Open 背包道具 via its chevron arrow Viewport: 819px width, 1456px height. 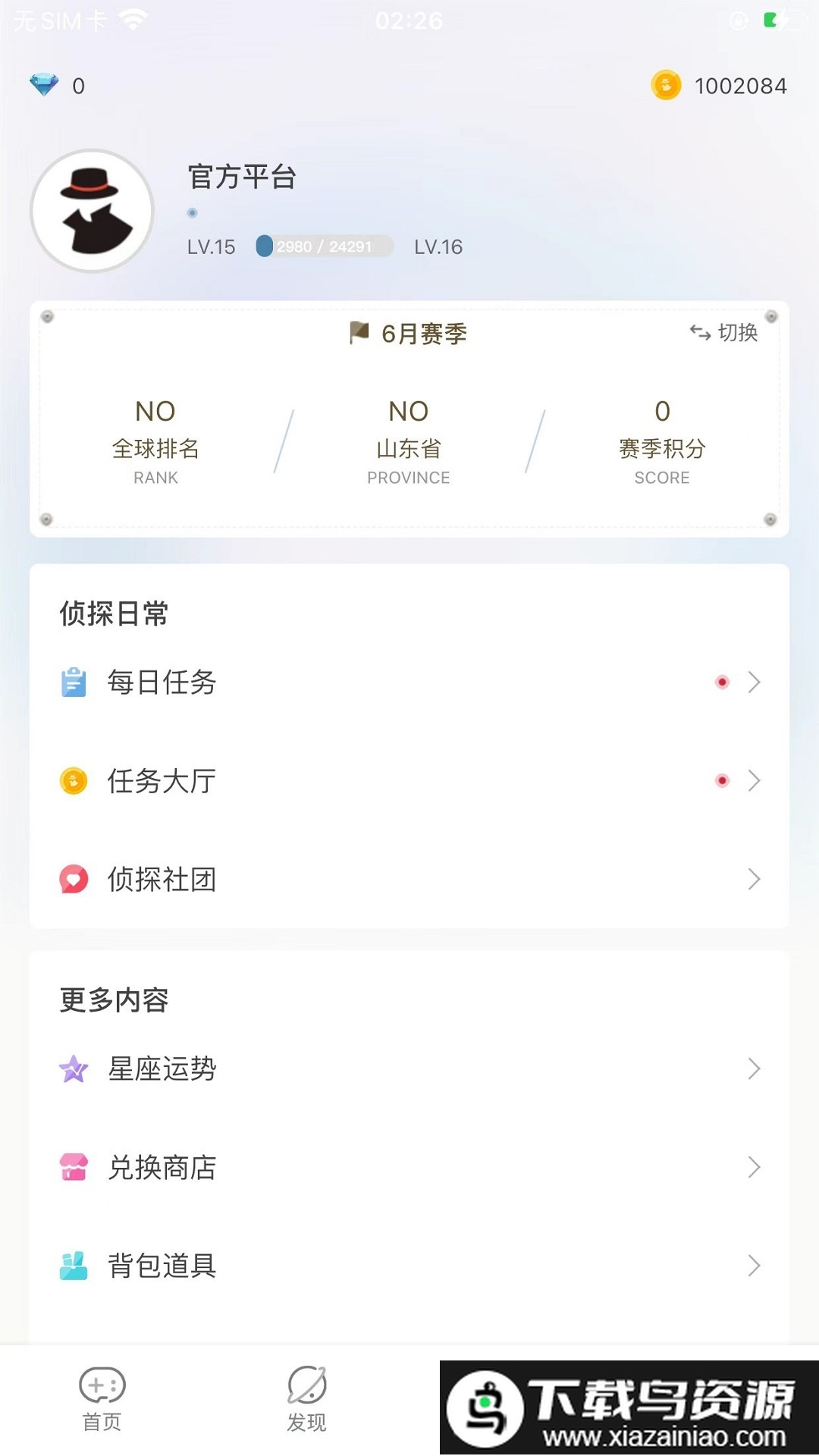[x=755, y=1265]
